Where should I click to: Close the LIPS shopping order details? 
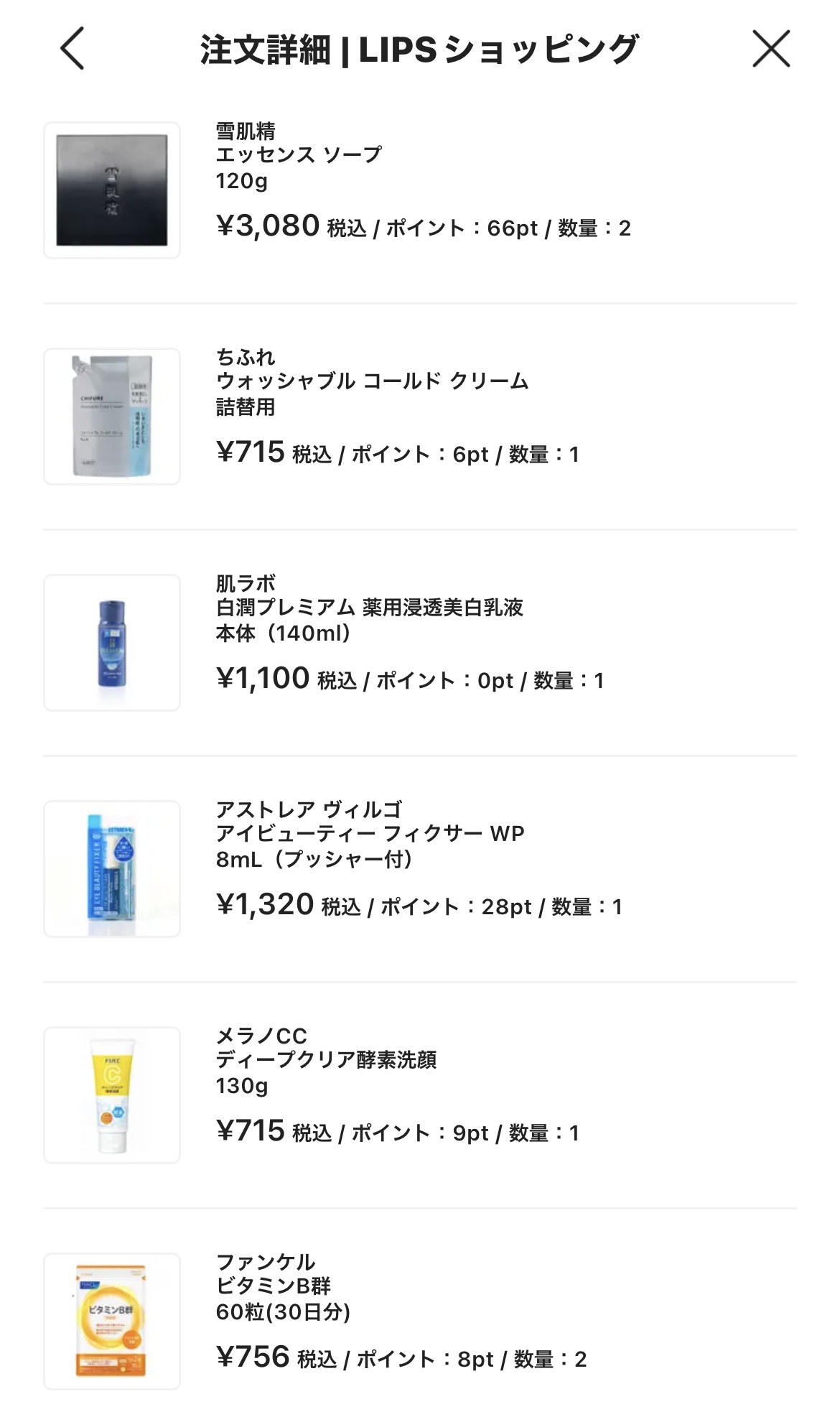(x=771, y=48)
